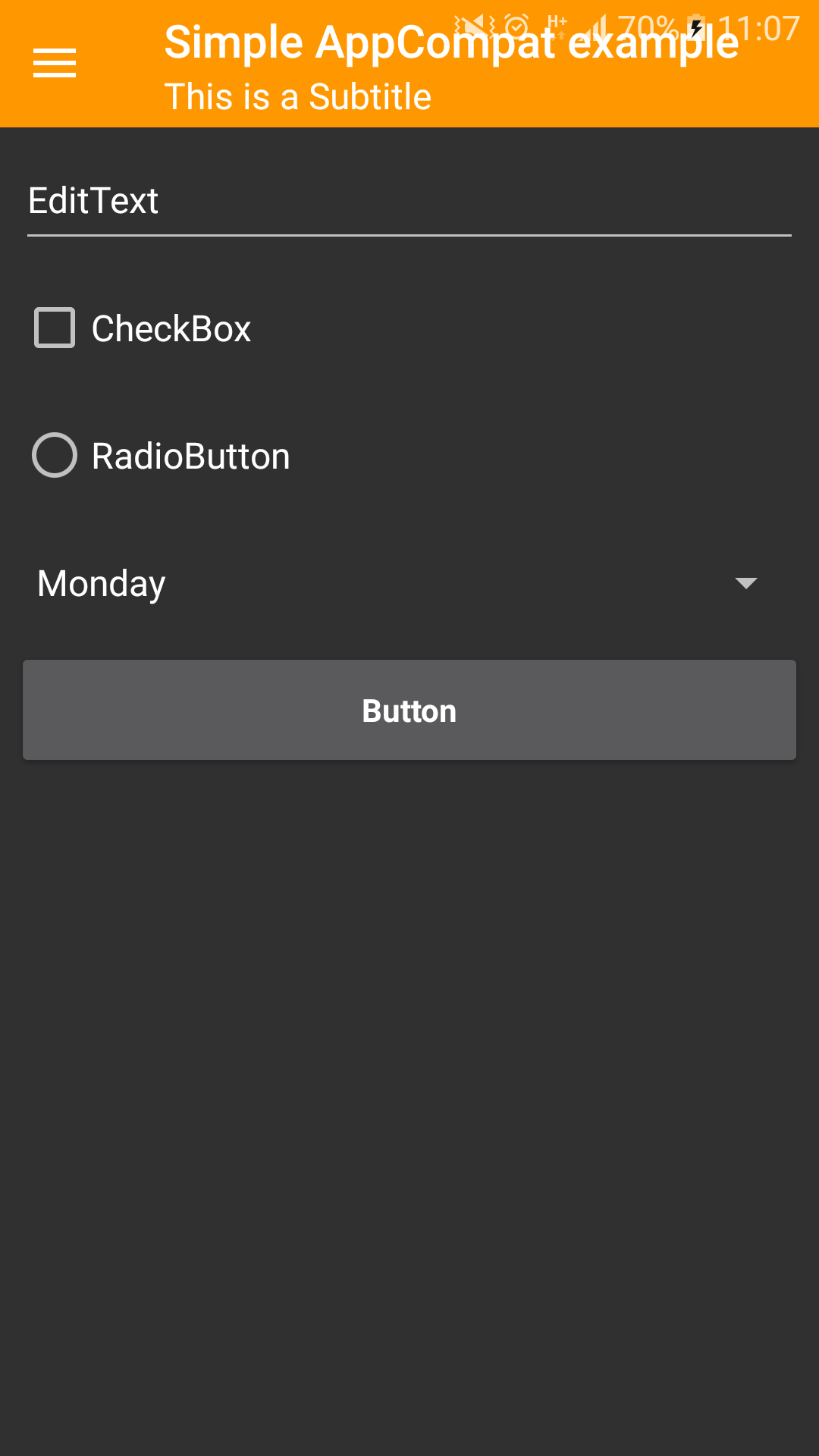Check the CheckBox option
This screenshot has height=1456, width=819.
pyautogui.click(x=55, y=328)
